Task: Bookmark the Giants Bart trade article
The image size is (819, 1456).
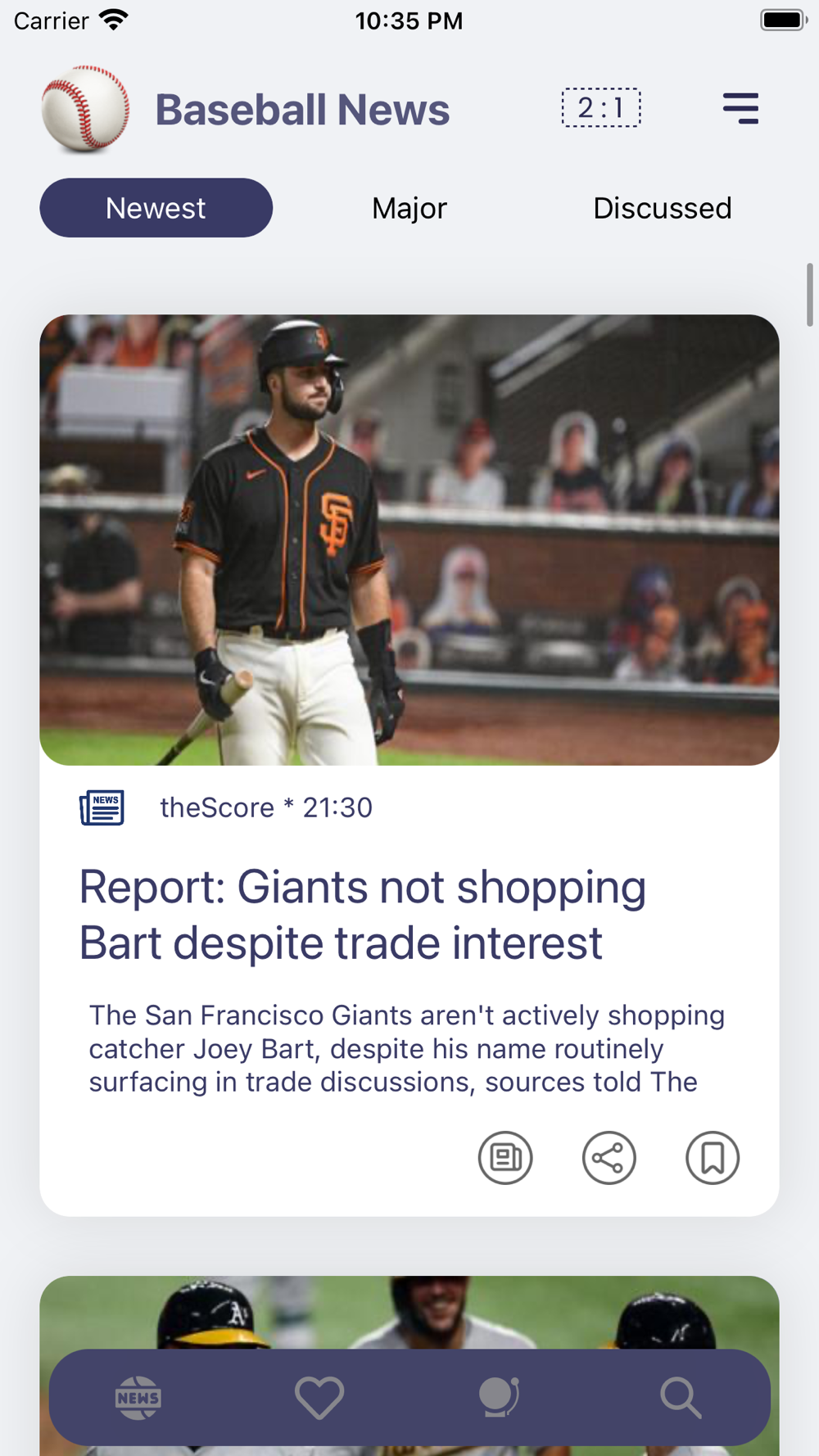Action: pyautogui.click(x=713, y=1158)
